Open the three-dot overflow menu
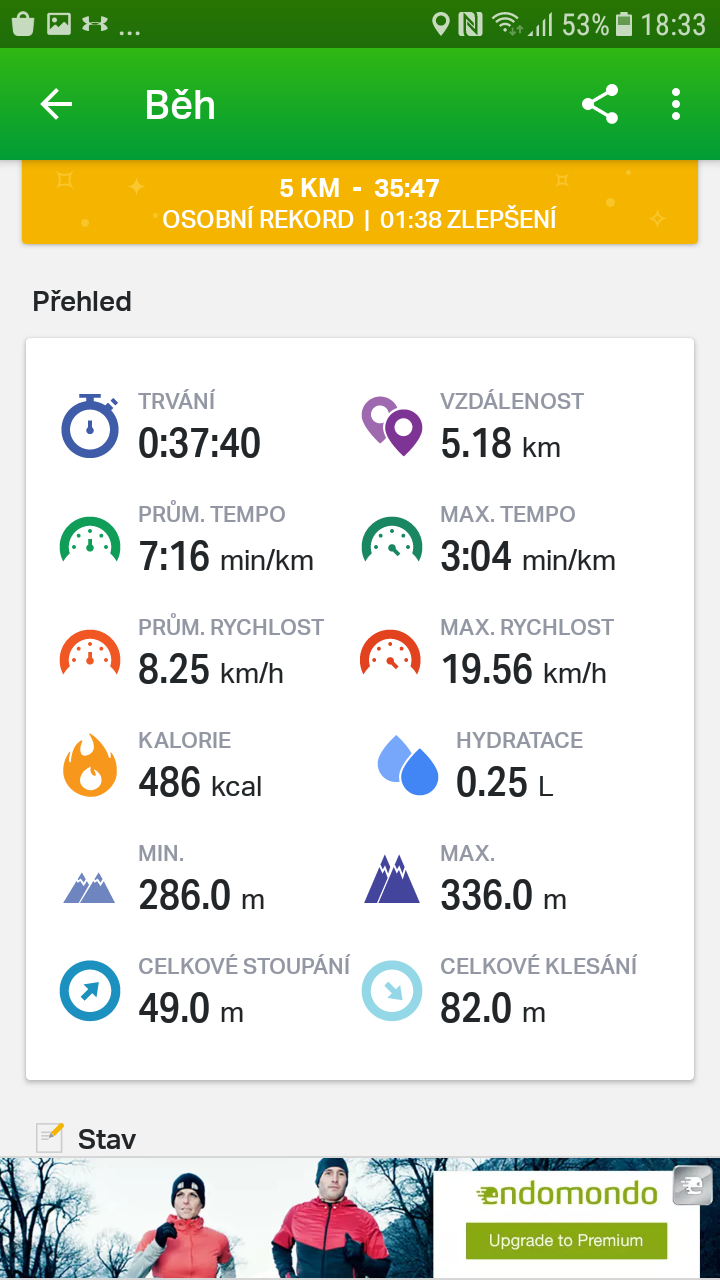Screen dimensions: 720x1280 (676, 104)
